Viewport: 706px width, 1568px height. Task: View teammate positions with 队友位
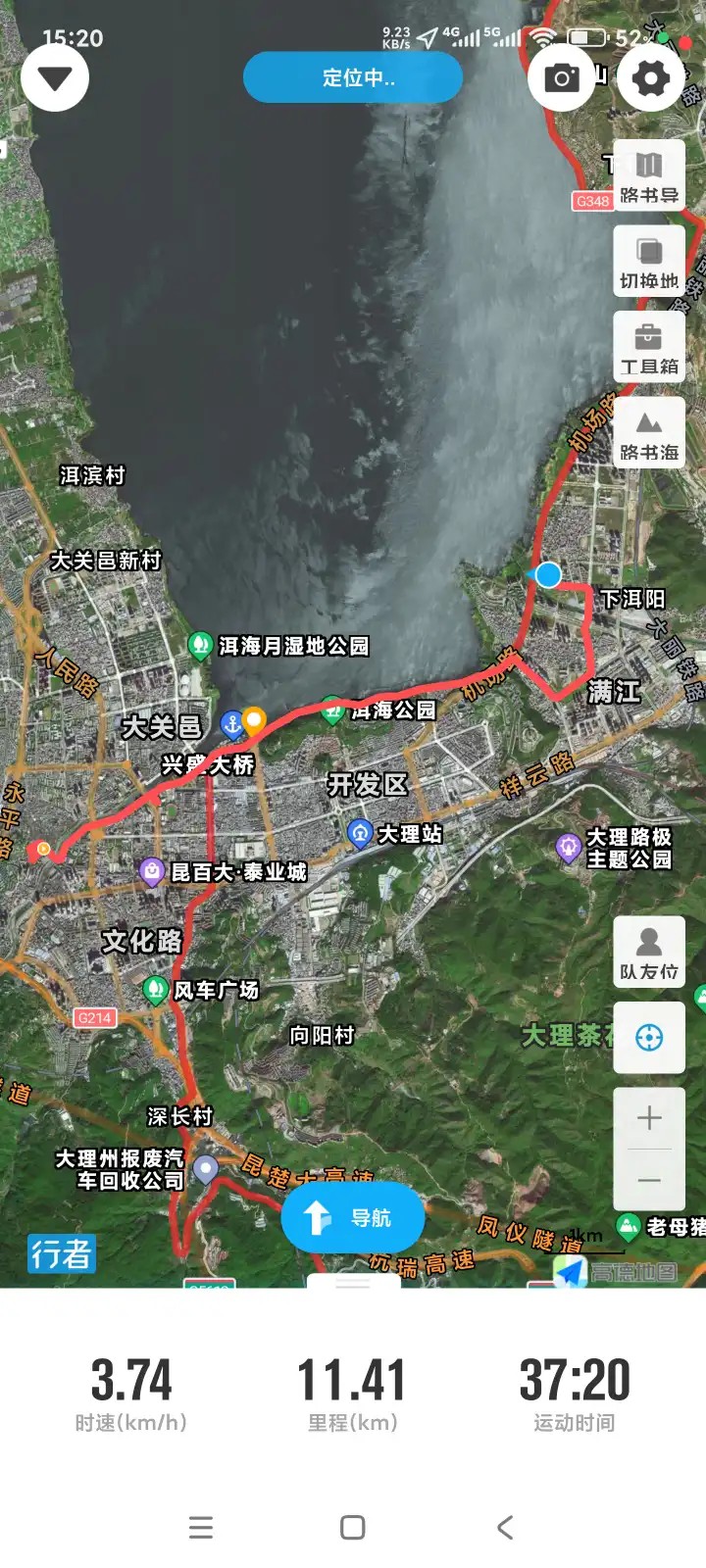[x=649, y=953]
